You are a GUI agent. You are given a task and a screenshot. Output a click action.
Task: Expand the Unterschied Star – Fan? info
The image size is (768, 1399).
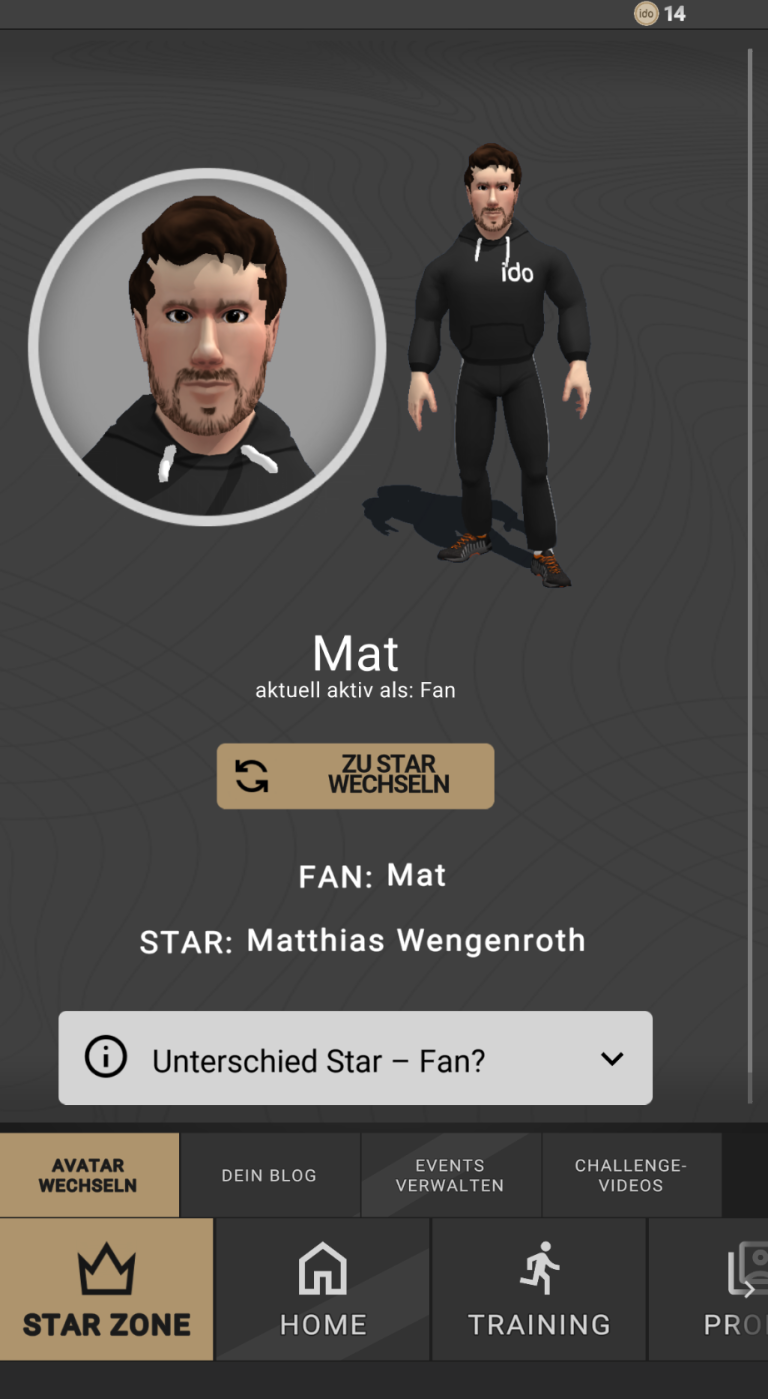click(355, 1058)
